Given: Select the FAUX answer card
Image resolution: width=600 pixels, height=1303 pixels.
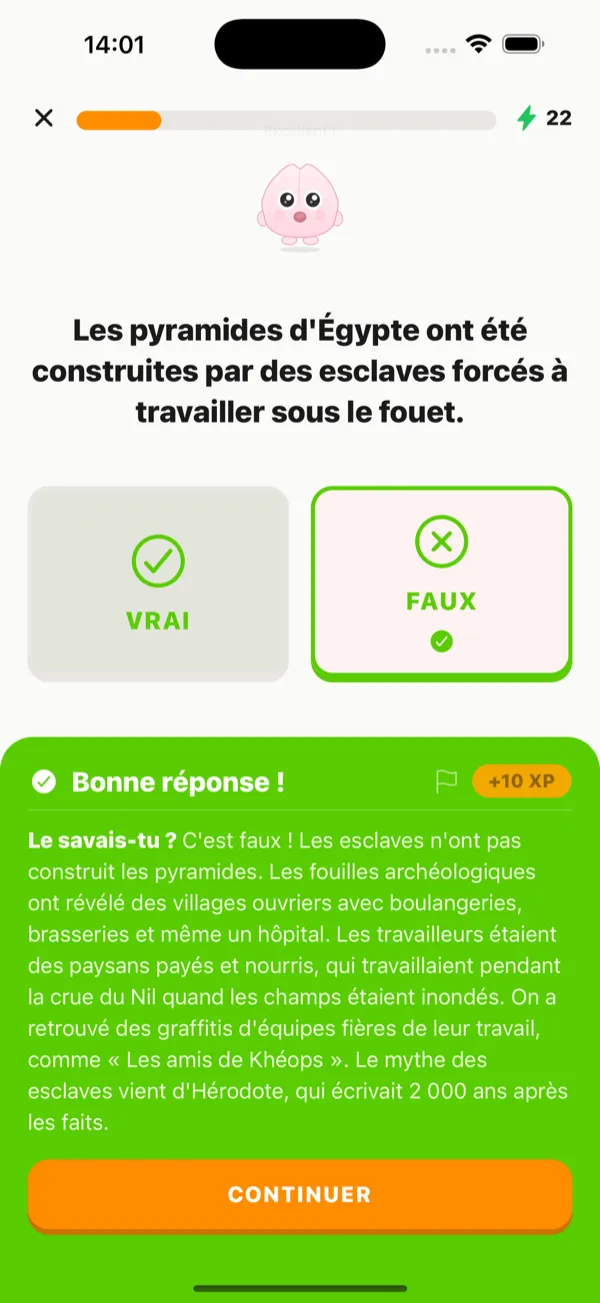Looking at the screenshot, I should (441, 584).
